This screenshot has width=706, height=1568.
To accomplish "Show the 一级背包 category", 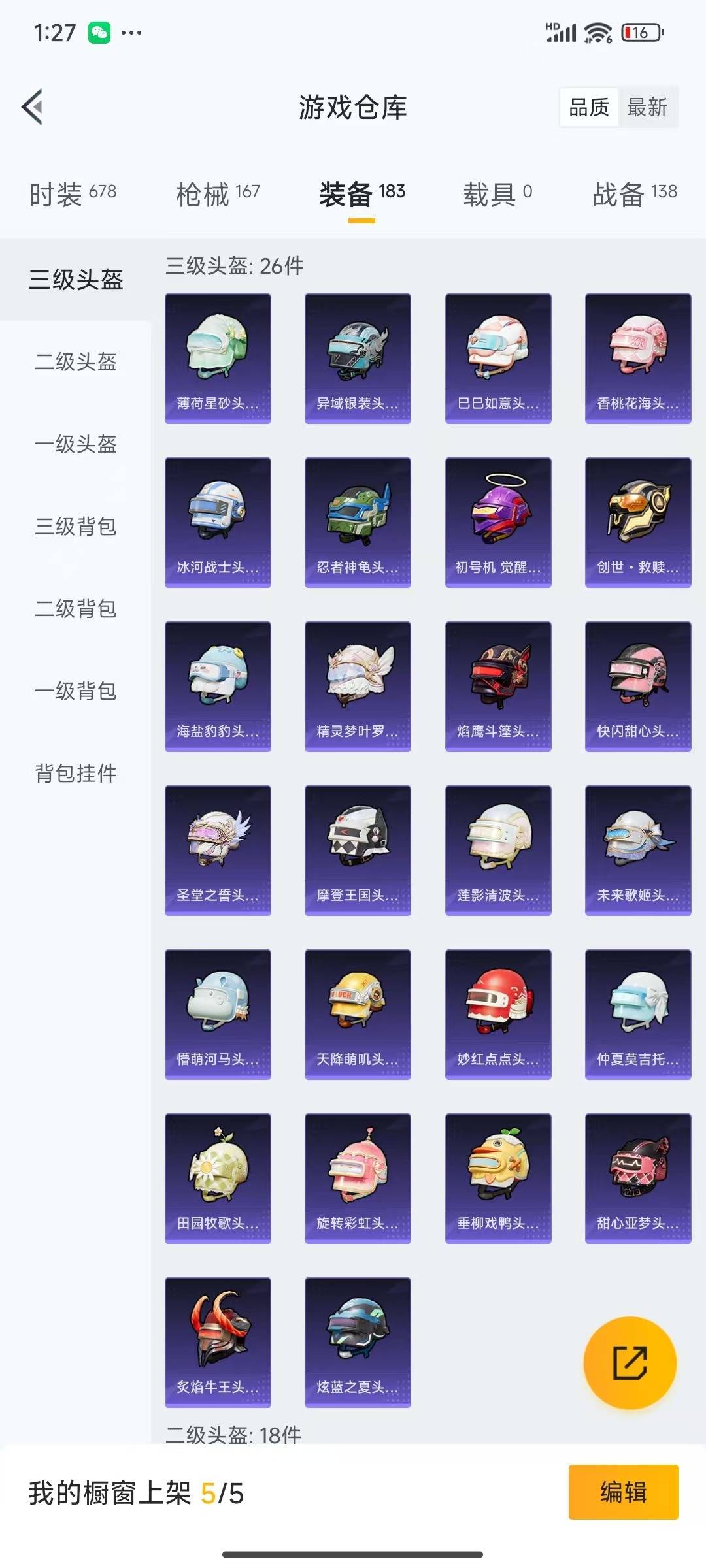I will (76, 691).
